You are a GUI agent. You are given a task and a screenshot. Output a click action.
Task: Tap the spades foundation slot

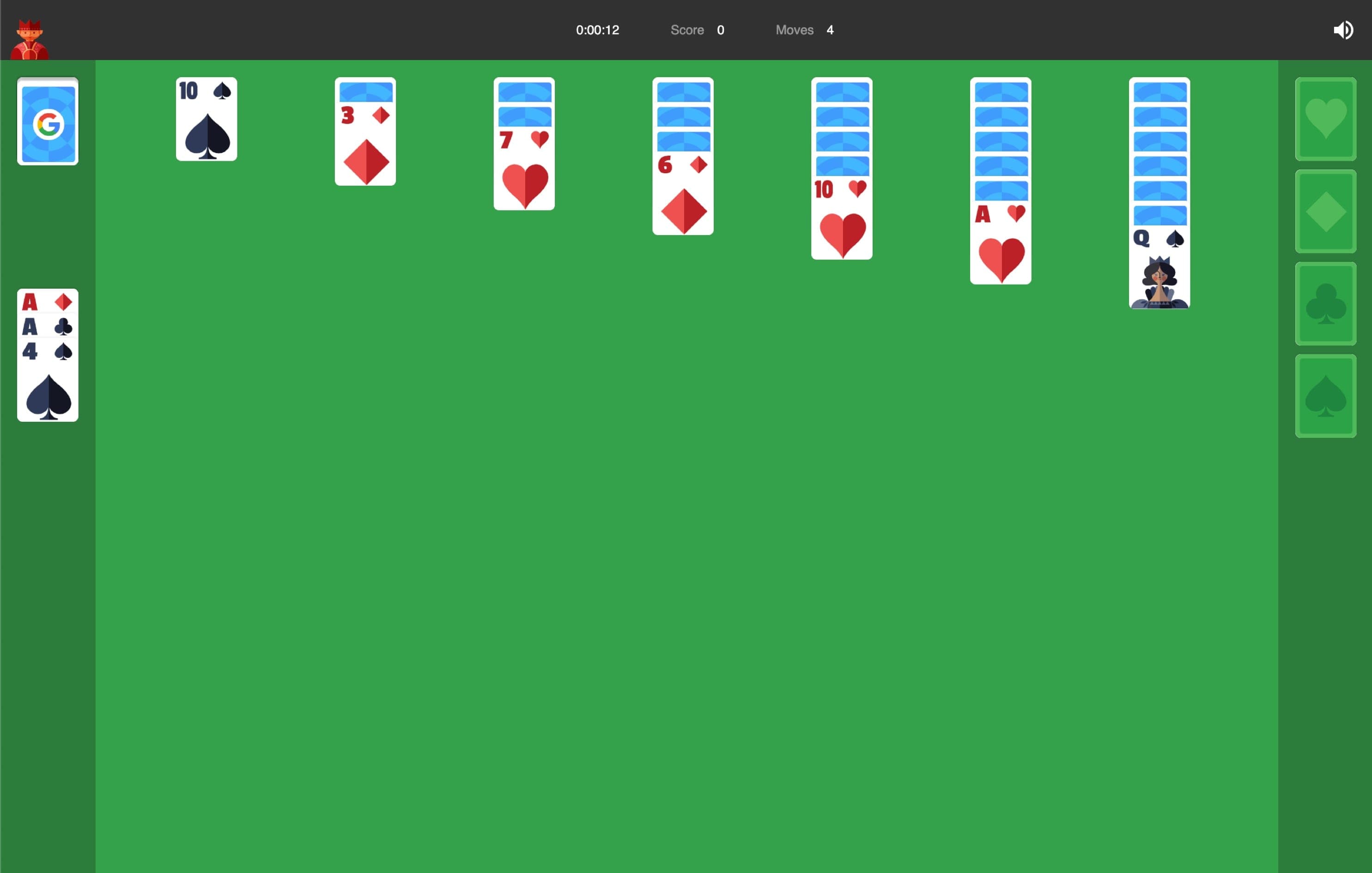pos(1325,396)
